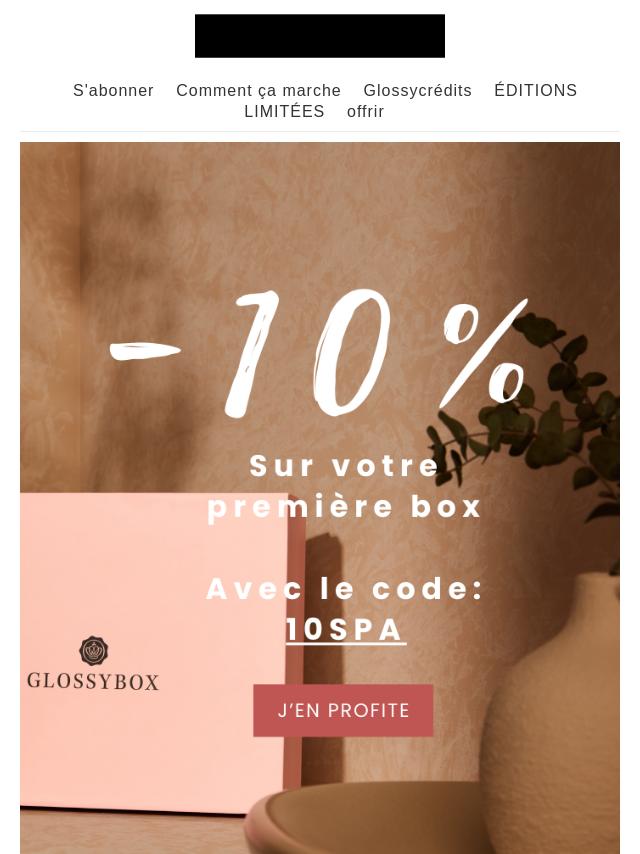Screen dimensions: 640x854
Task: Go to Glossycrédits
Action: pyautogui.click(x=417, y=91)
